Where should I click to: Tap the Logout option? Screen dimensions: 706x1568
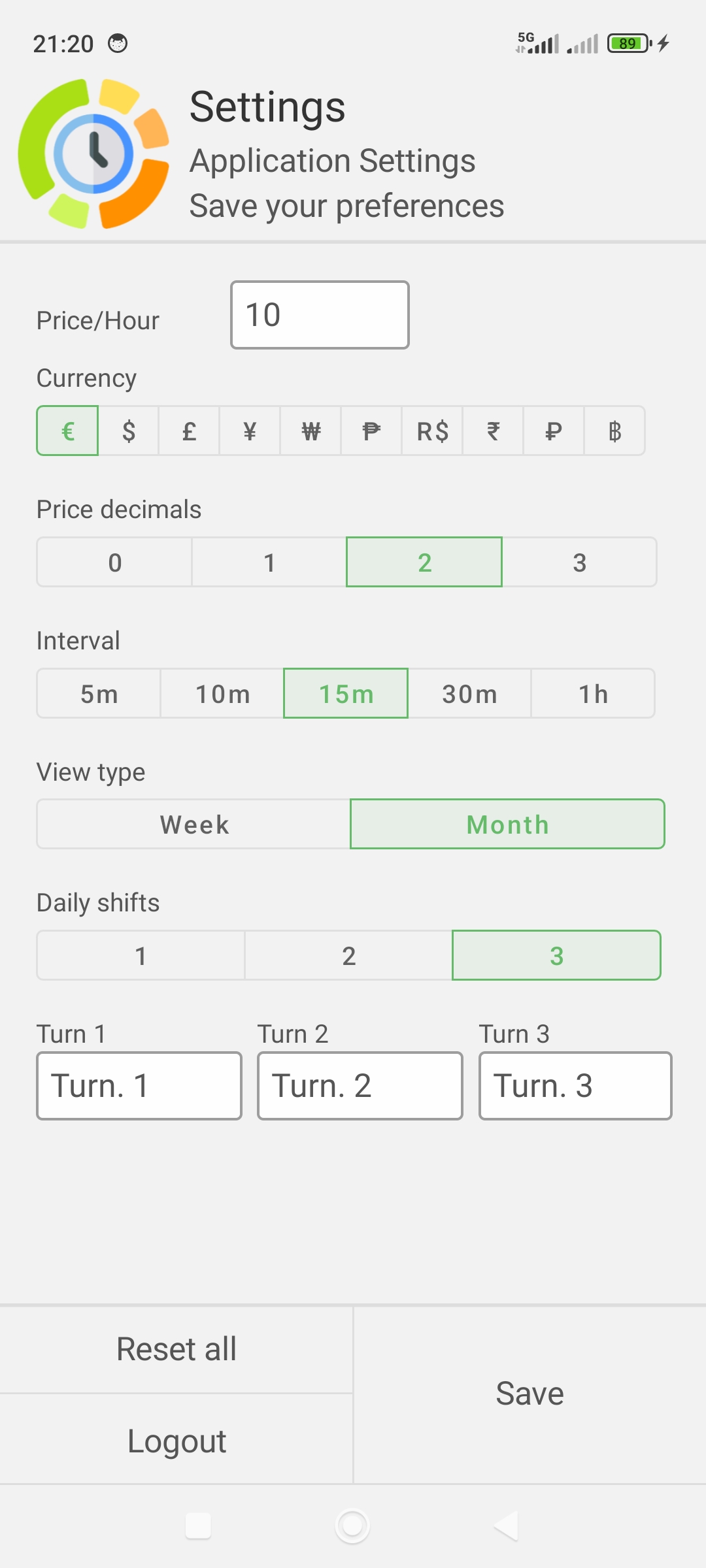(x=176, y=1441)
